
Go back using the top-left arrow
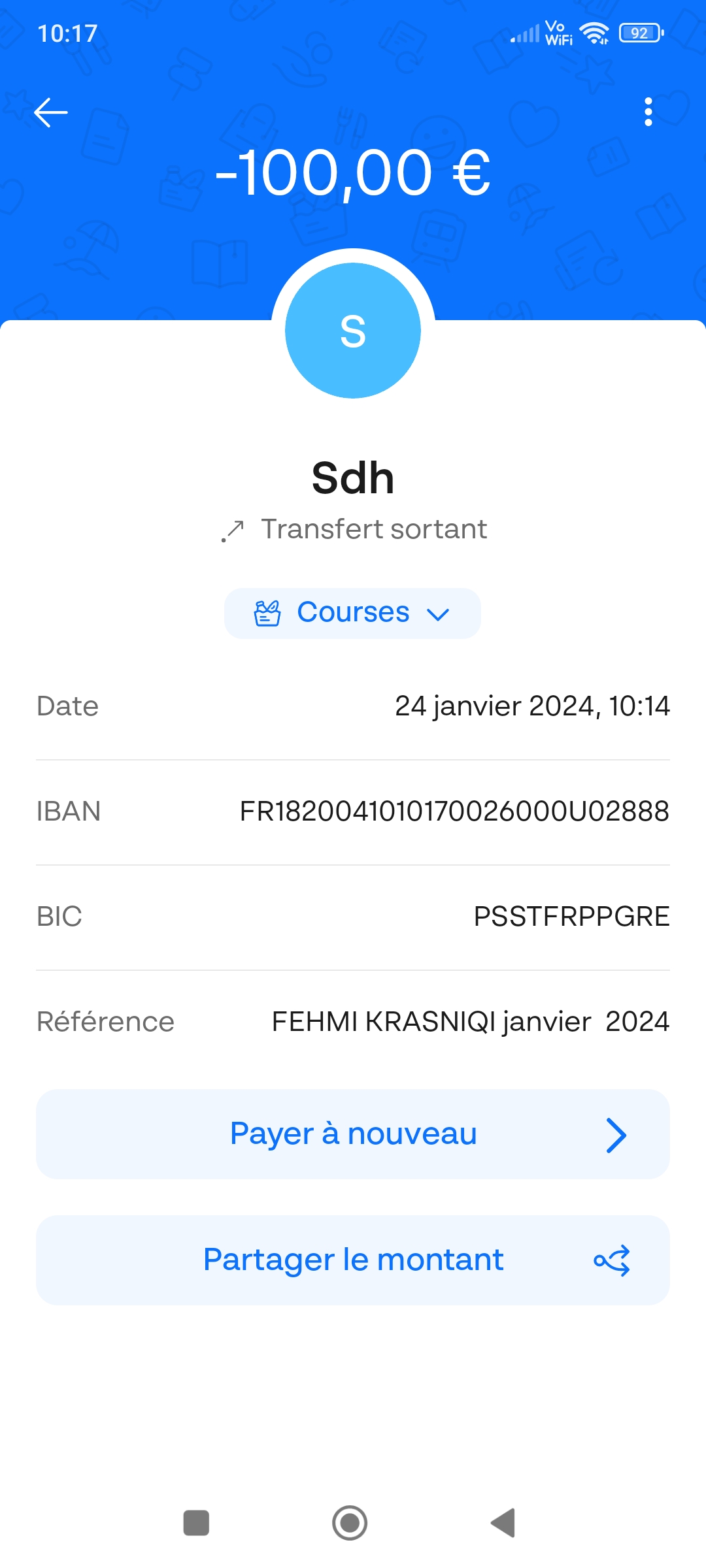51,112
